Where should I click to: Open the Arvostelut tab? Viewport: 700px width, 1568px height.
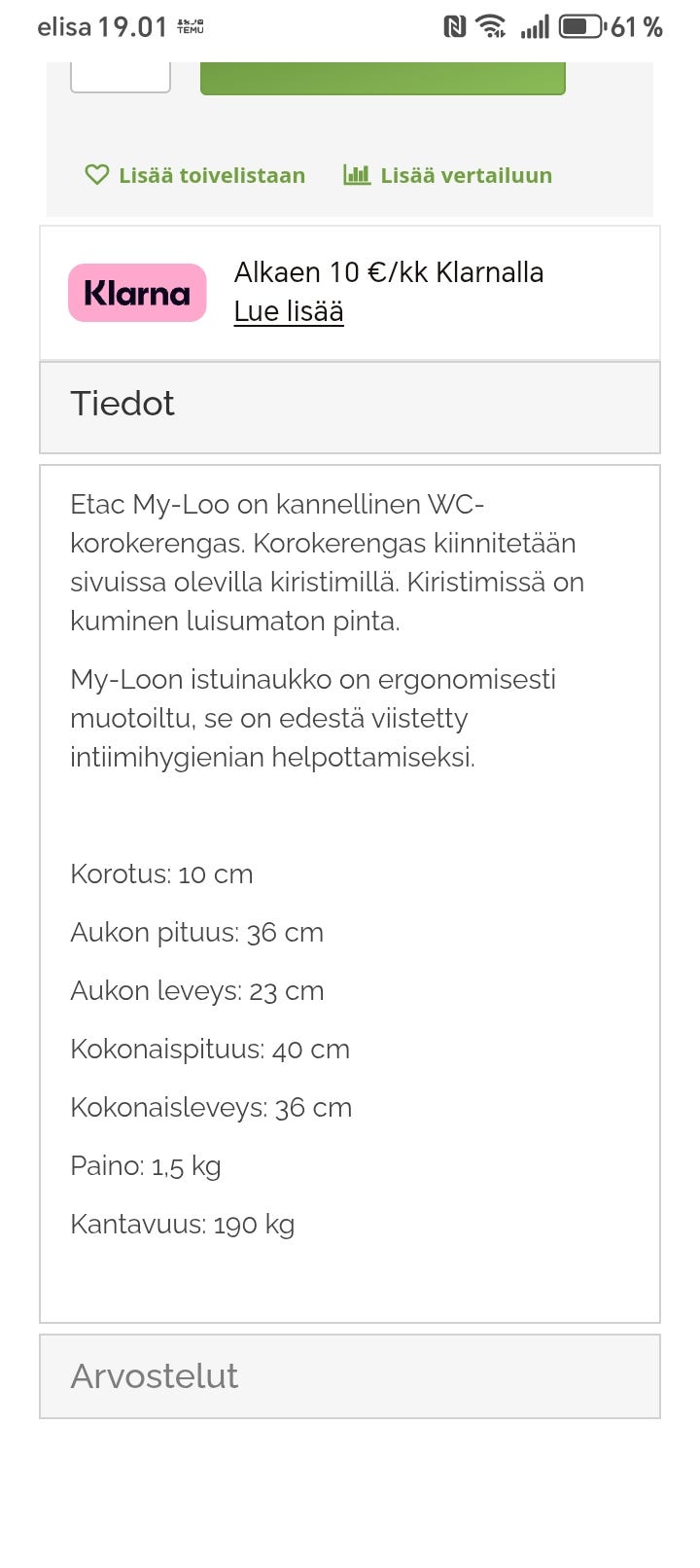click(154, 1376)
